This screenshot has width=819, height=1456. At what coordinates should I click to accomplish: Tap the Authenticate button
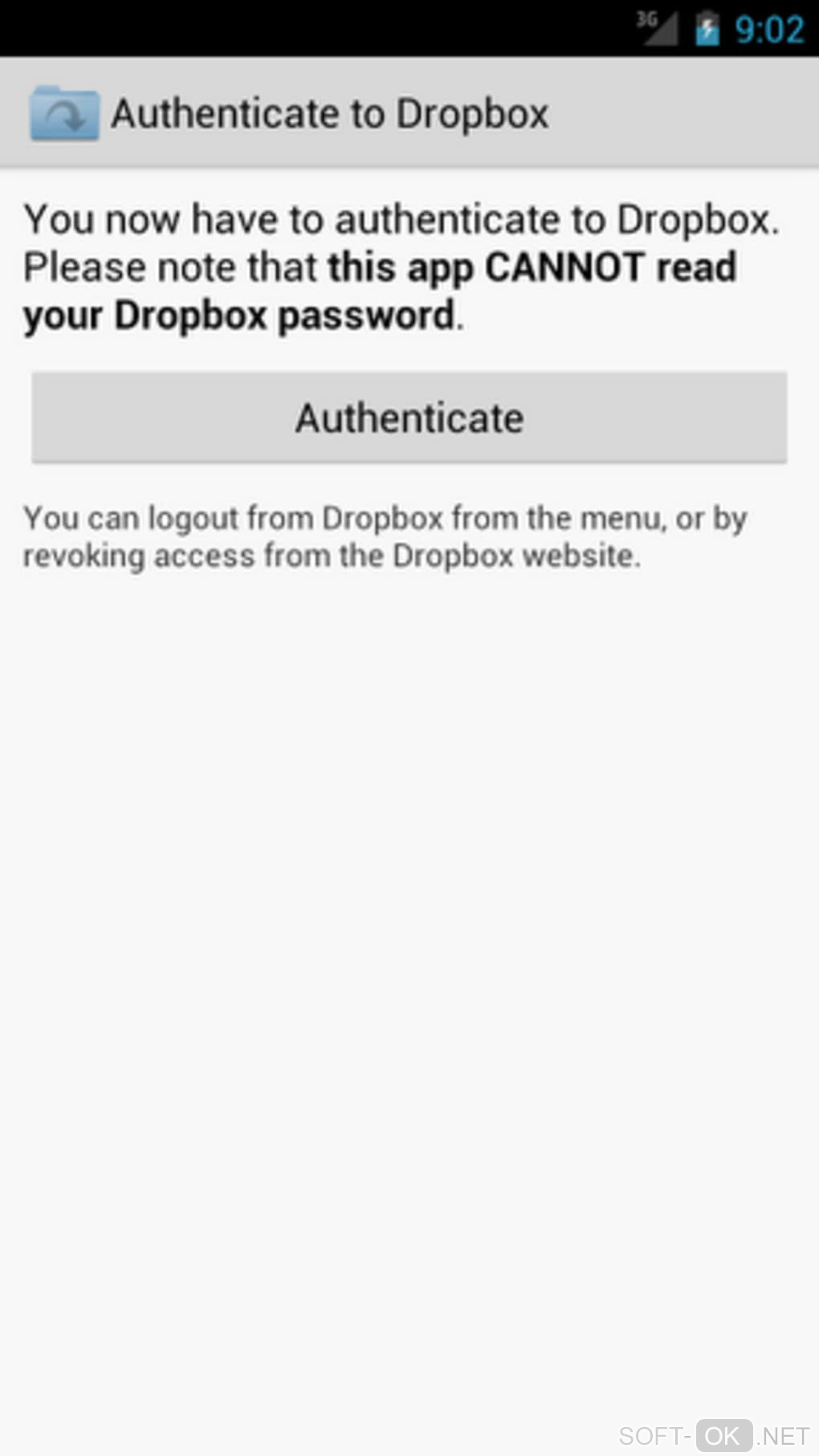point(409,418)
